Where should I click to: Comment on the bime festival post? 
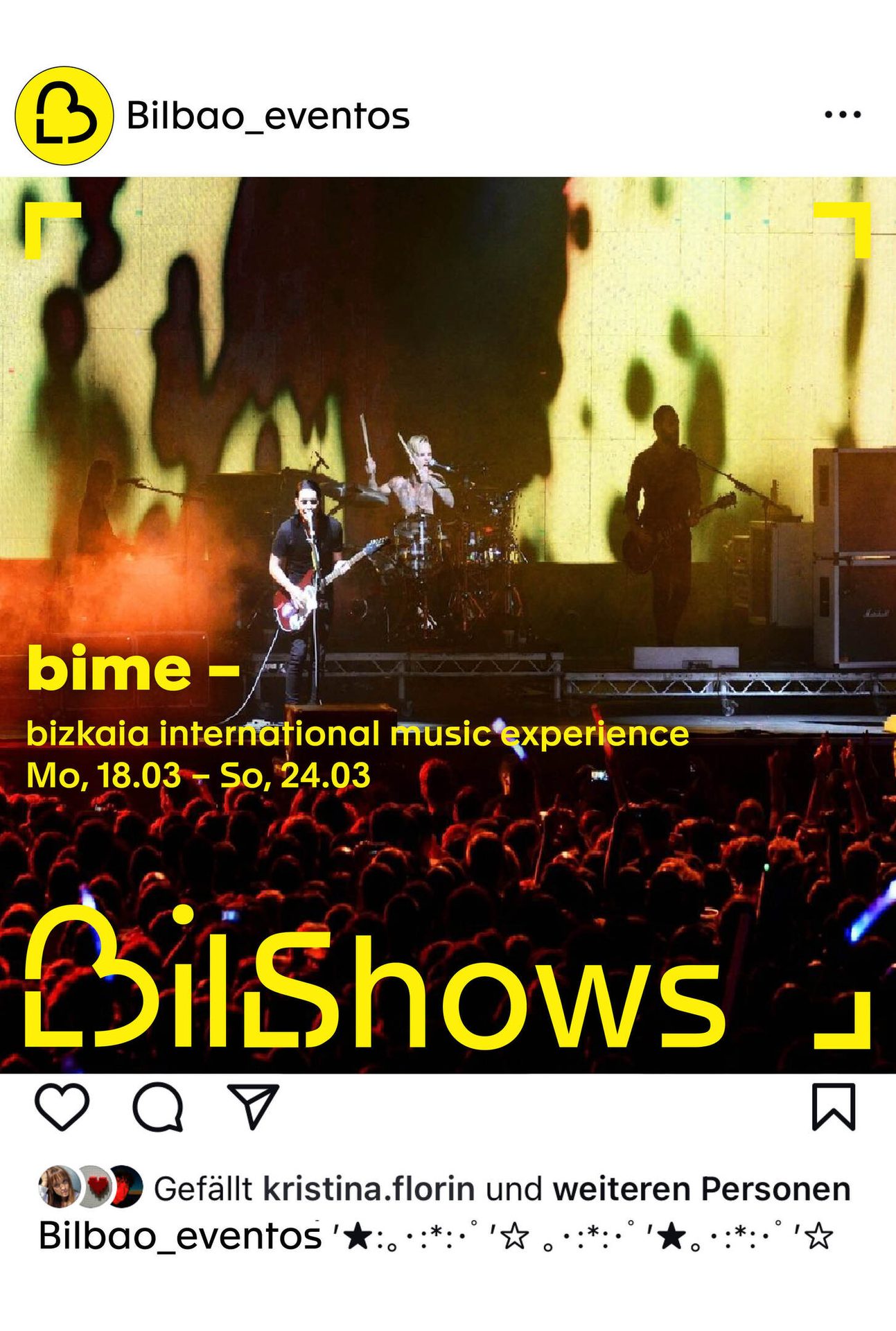click(158, 1106)
